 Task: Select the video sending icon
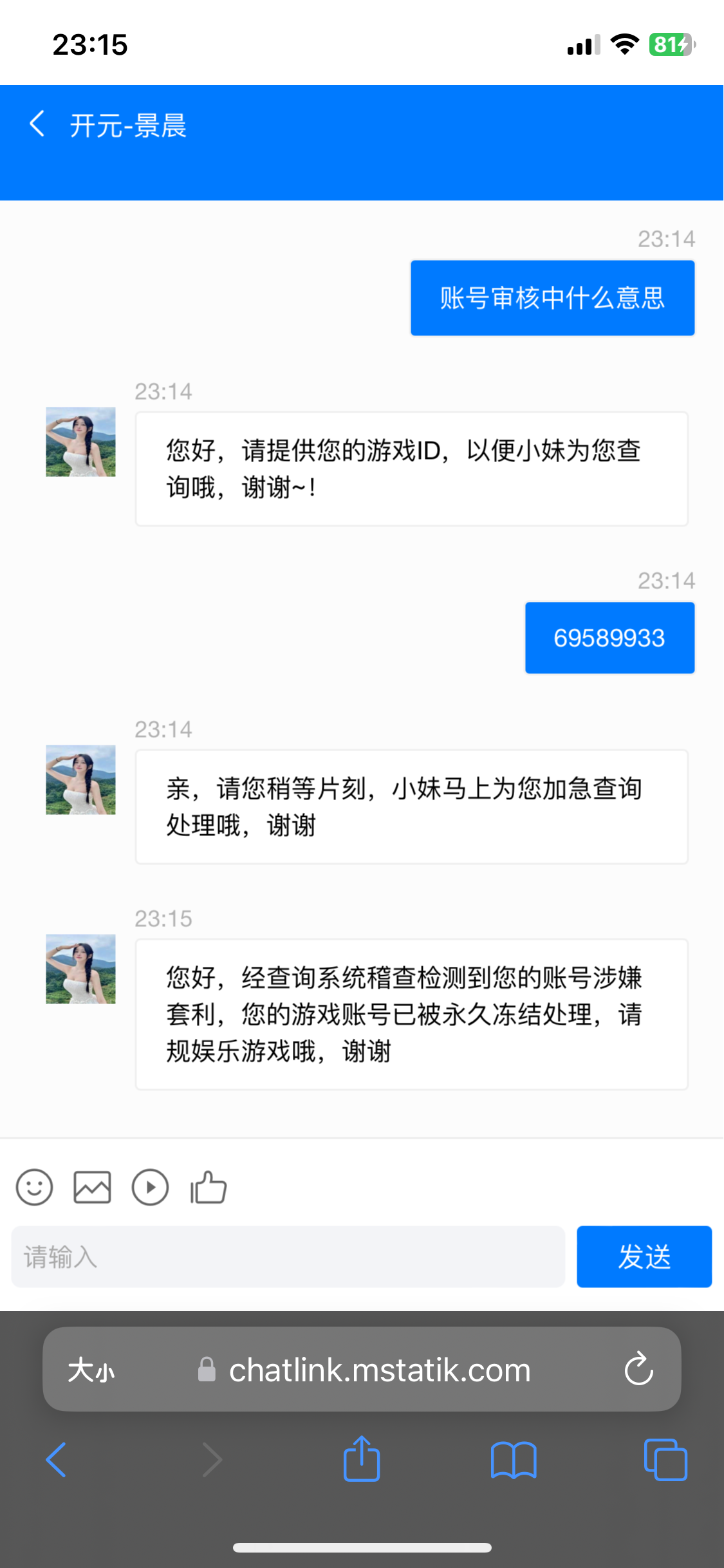pos(150,1186)
